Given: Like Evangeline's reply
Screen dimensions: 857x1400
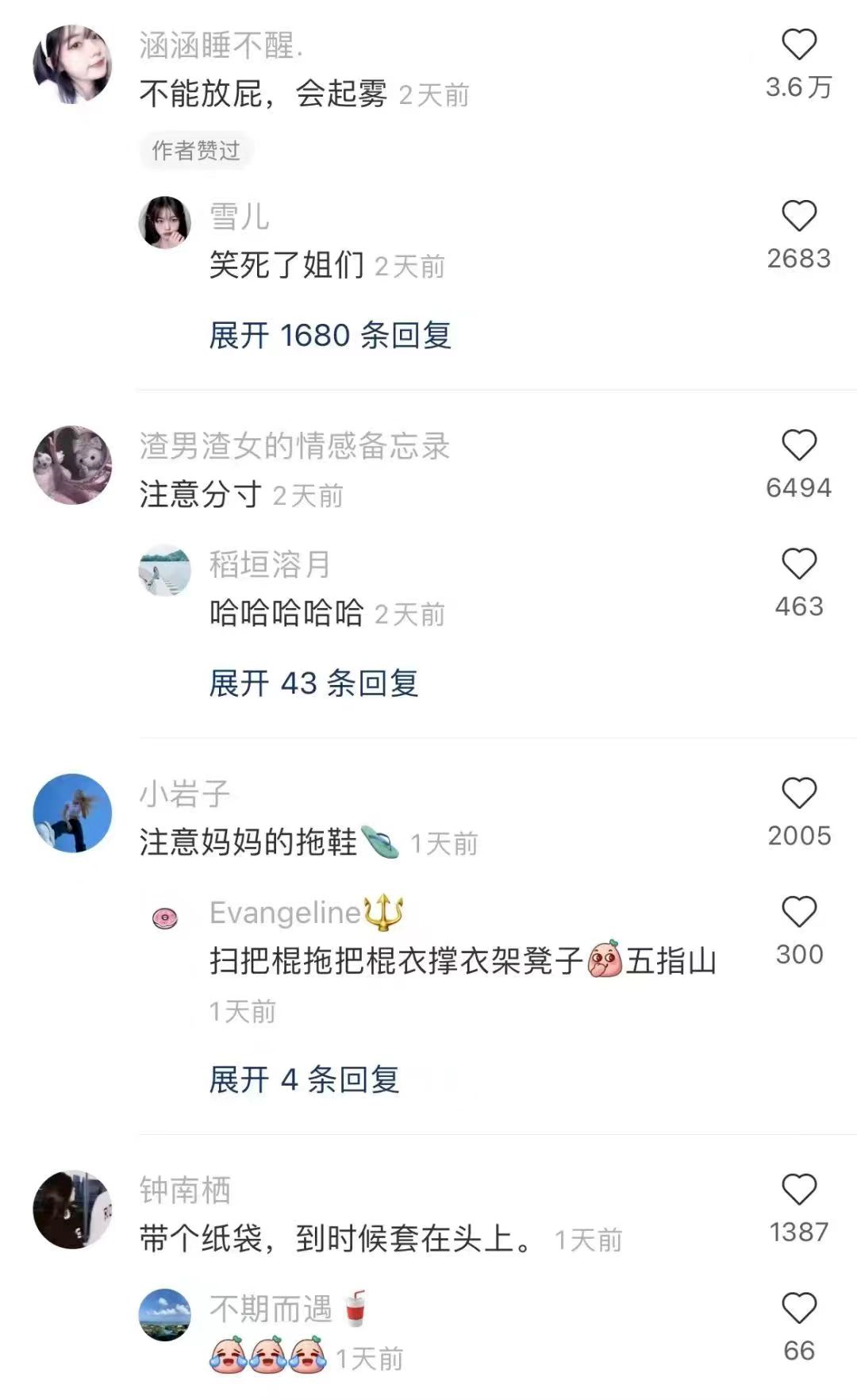Looking at the screenshot, I should 798,913.
